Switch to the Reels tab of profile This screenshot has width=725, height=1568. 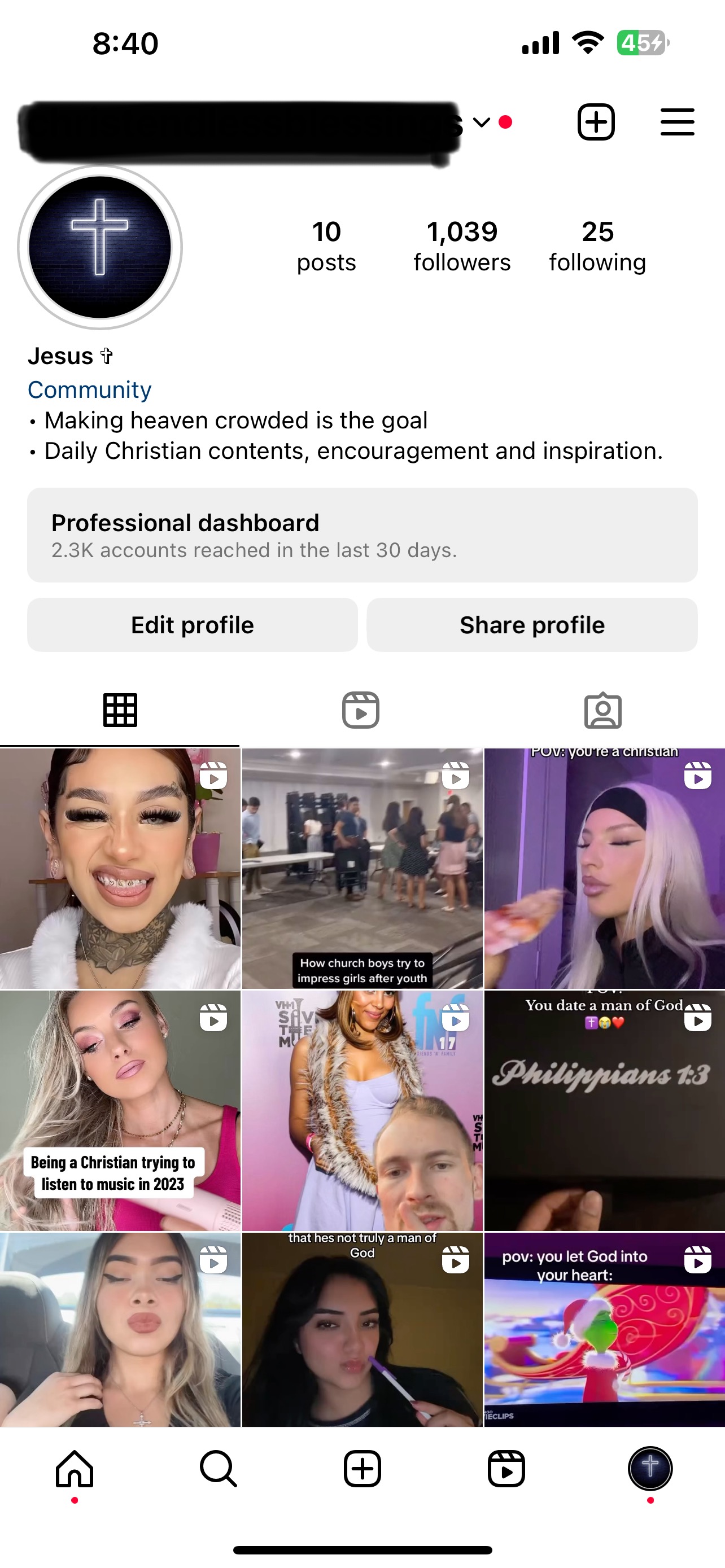click(x=360, y=709)
